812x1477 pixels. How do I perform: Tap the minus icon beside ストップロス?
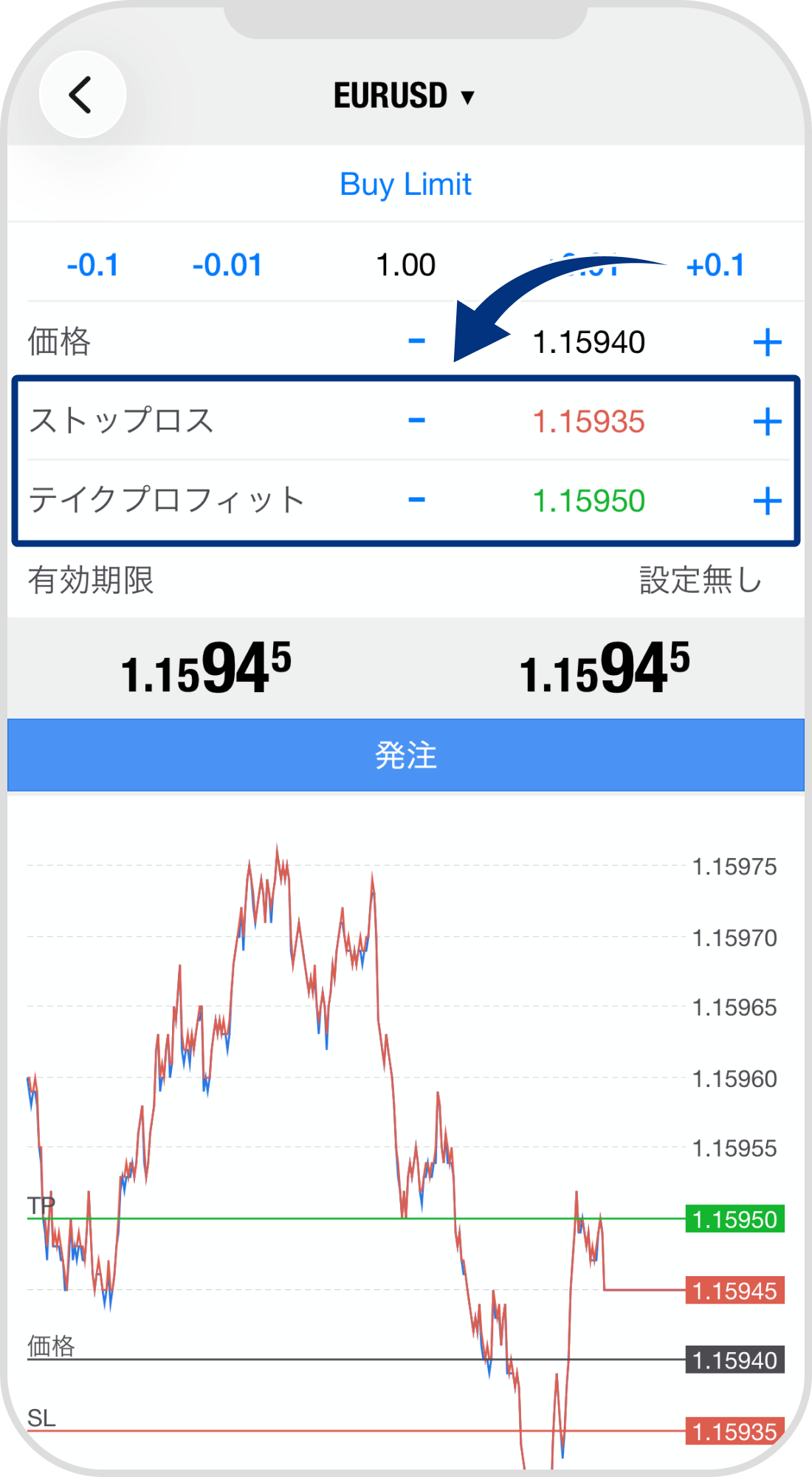click(x=417, y=419)
